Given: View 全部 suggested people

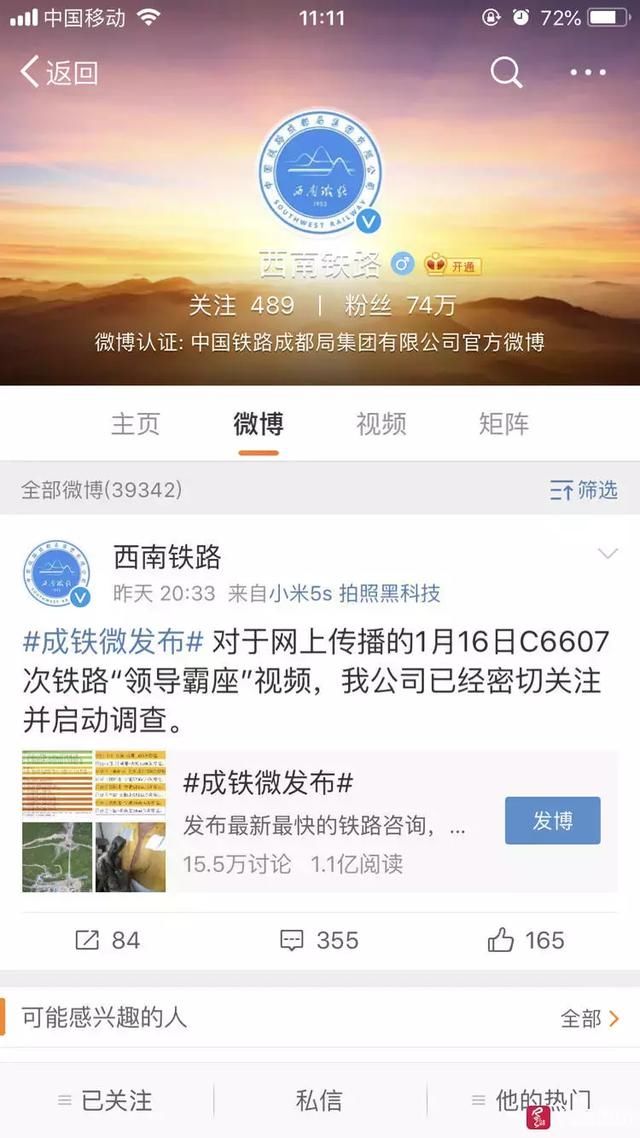Looking at the screenshot, I should pyautogui.click(x=590, y=1019).
